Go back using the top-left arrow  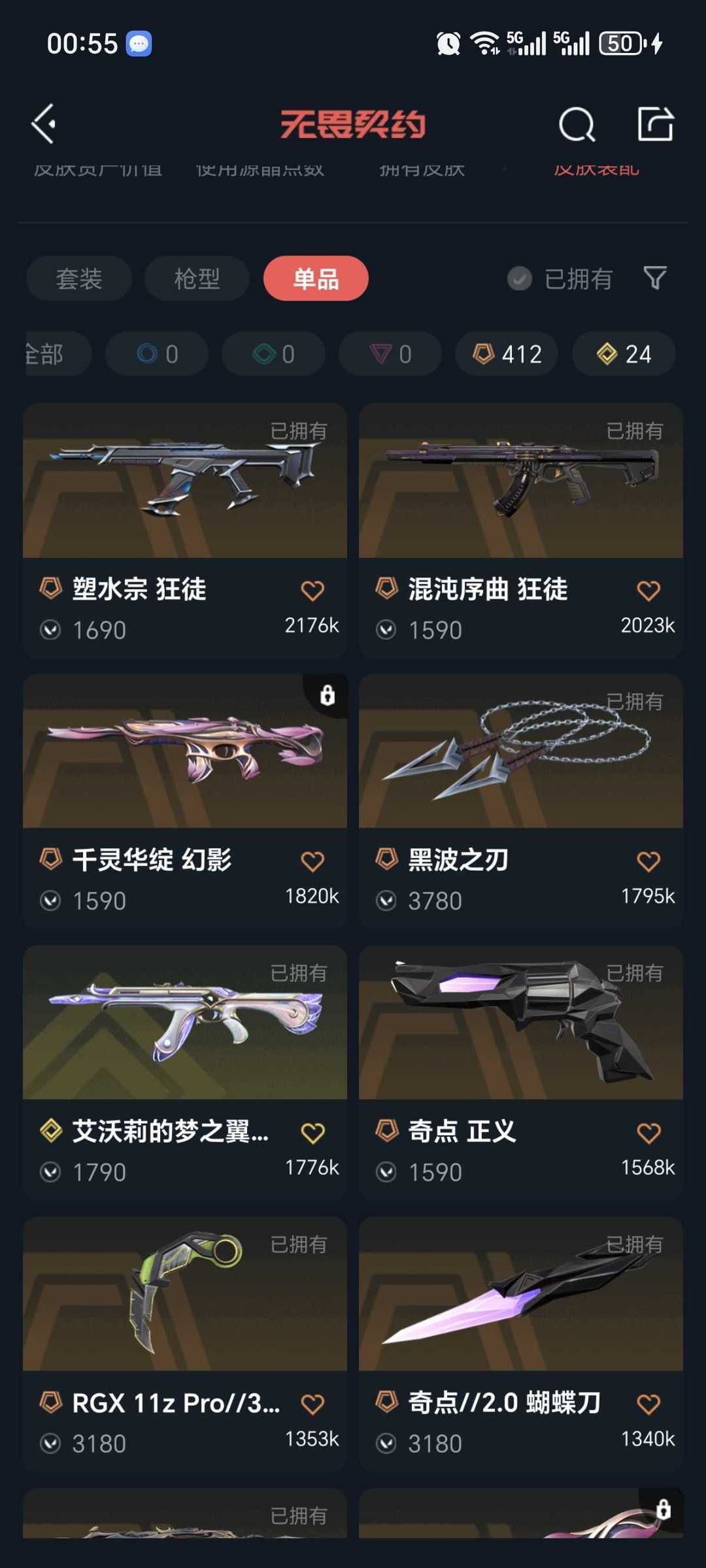pos(44,124)
